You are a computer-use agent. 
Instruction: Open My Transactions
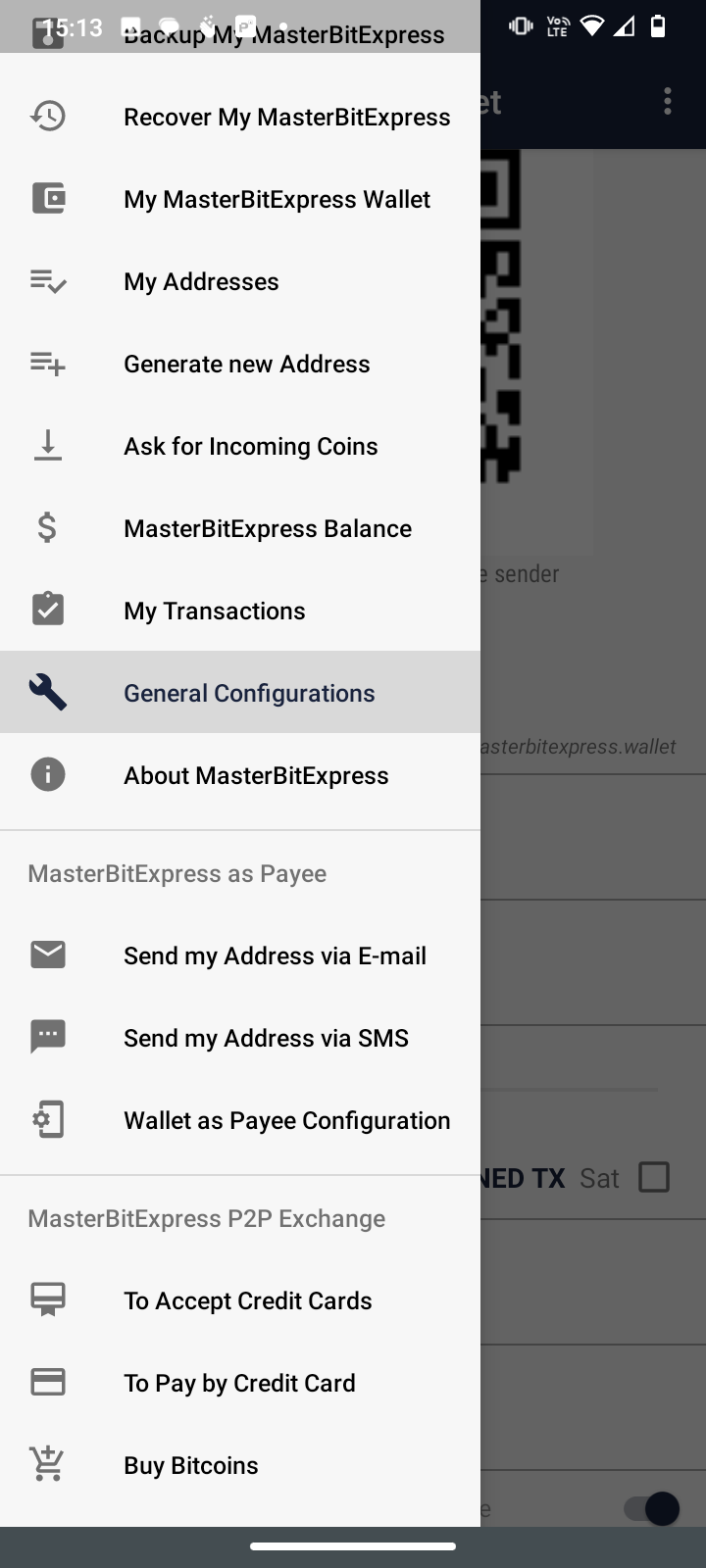coord(214,612)
